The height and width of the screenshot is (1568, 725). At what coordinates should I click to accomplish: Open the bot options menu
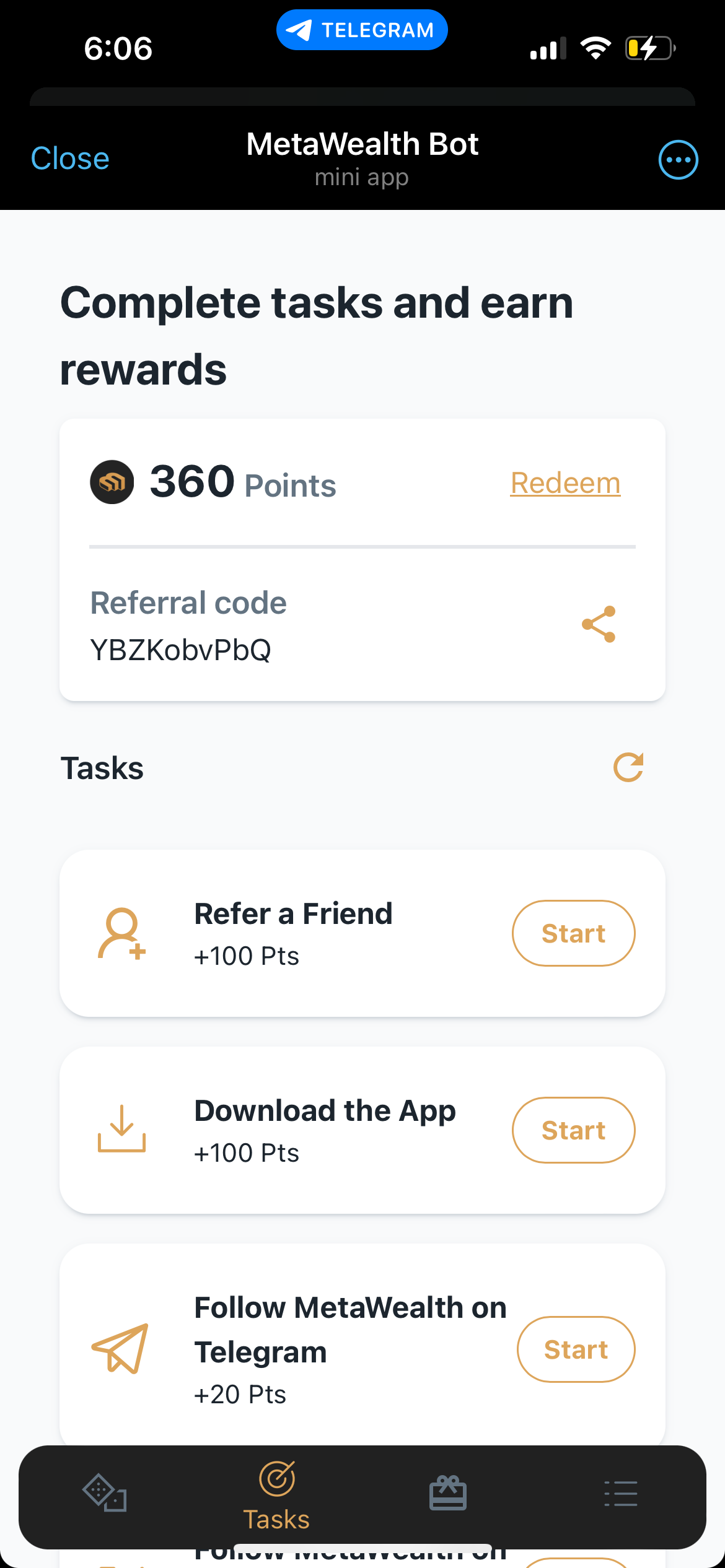678,159
